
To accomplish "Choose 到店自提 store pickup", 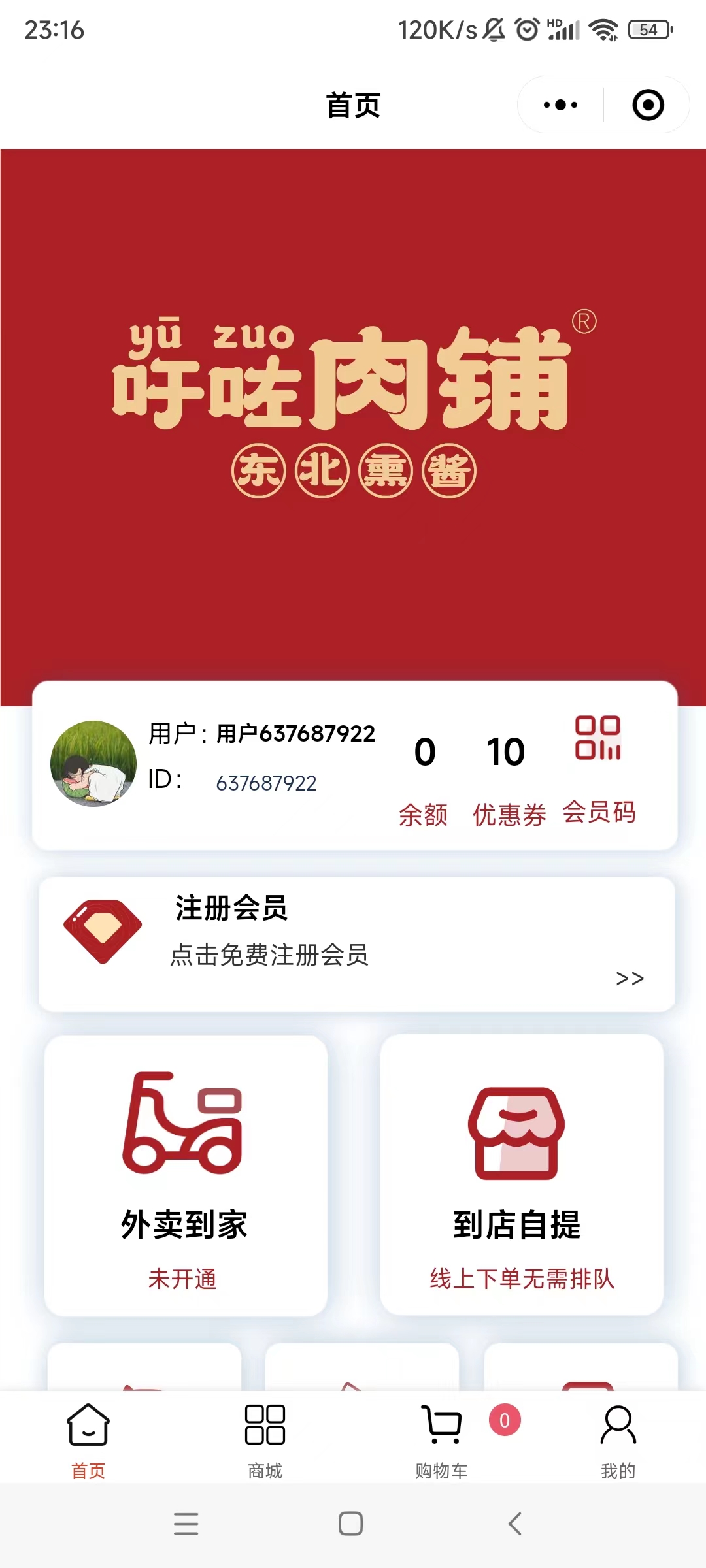I will coord(521,1175).
